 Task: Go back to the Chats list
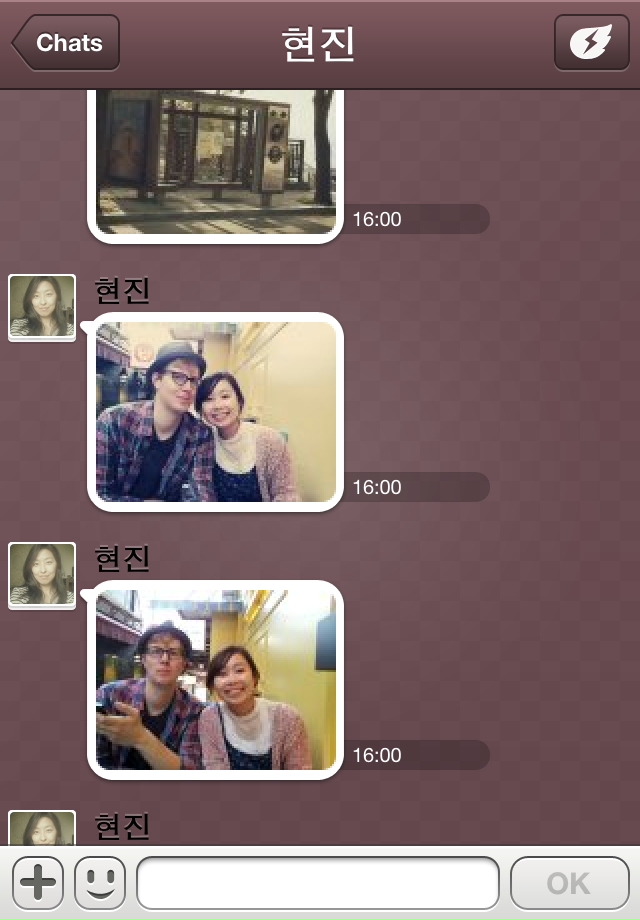click(66, 43)
